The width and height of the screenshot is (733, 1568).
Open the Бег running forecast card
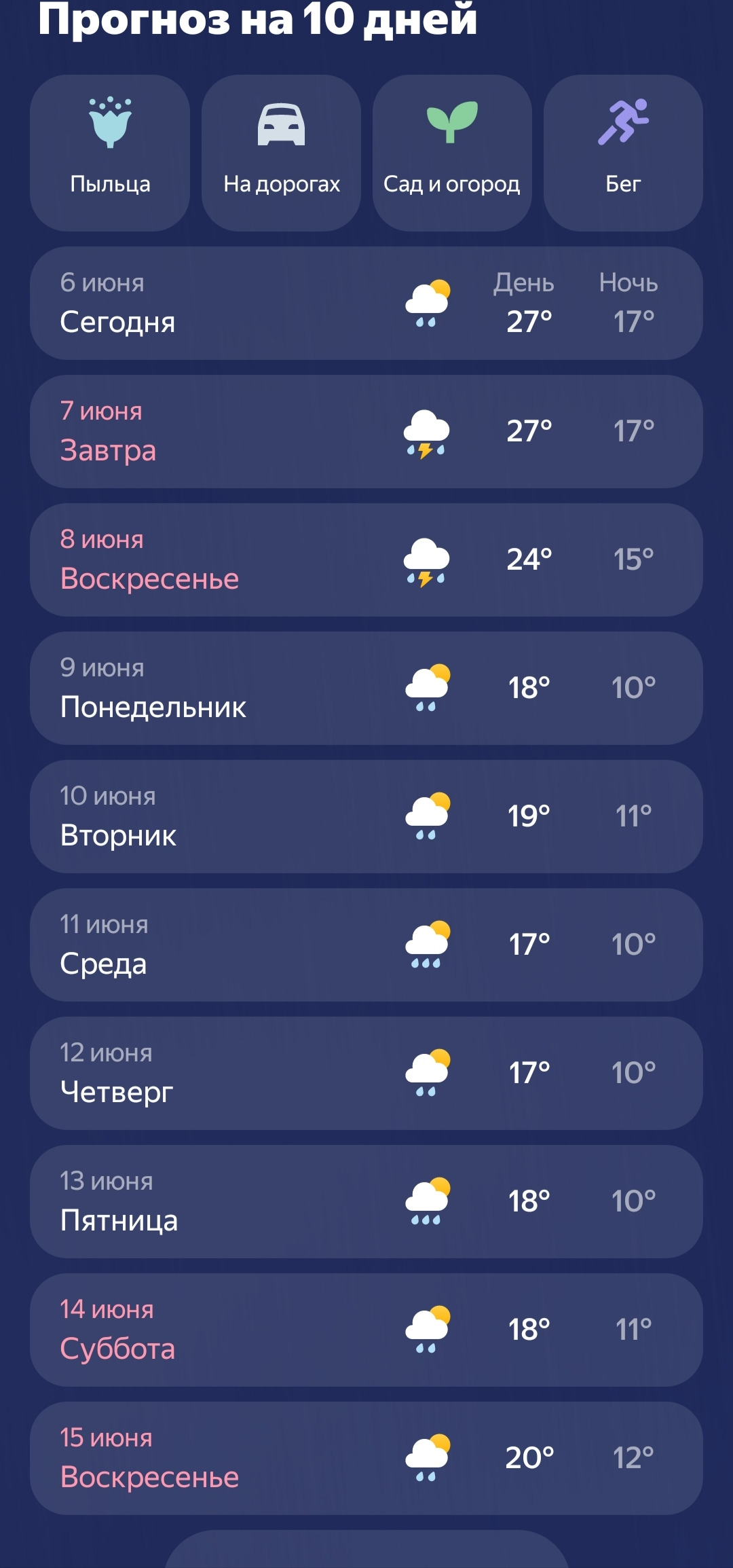coord(623,153)
